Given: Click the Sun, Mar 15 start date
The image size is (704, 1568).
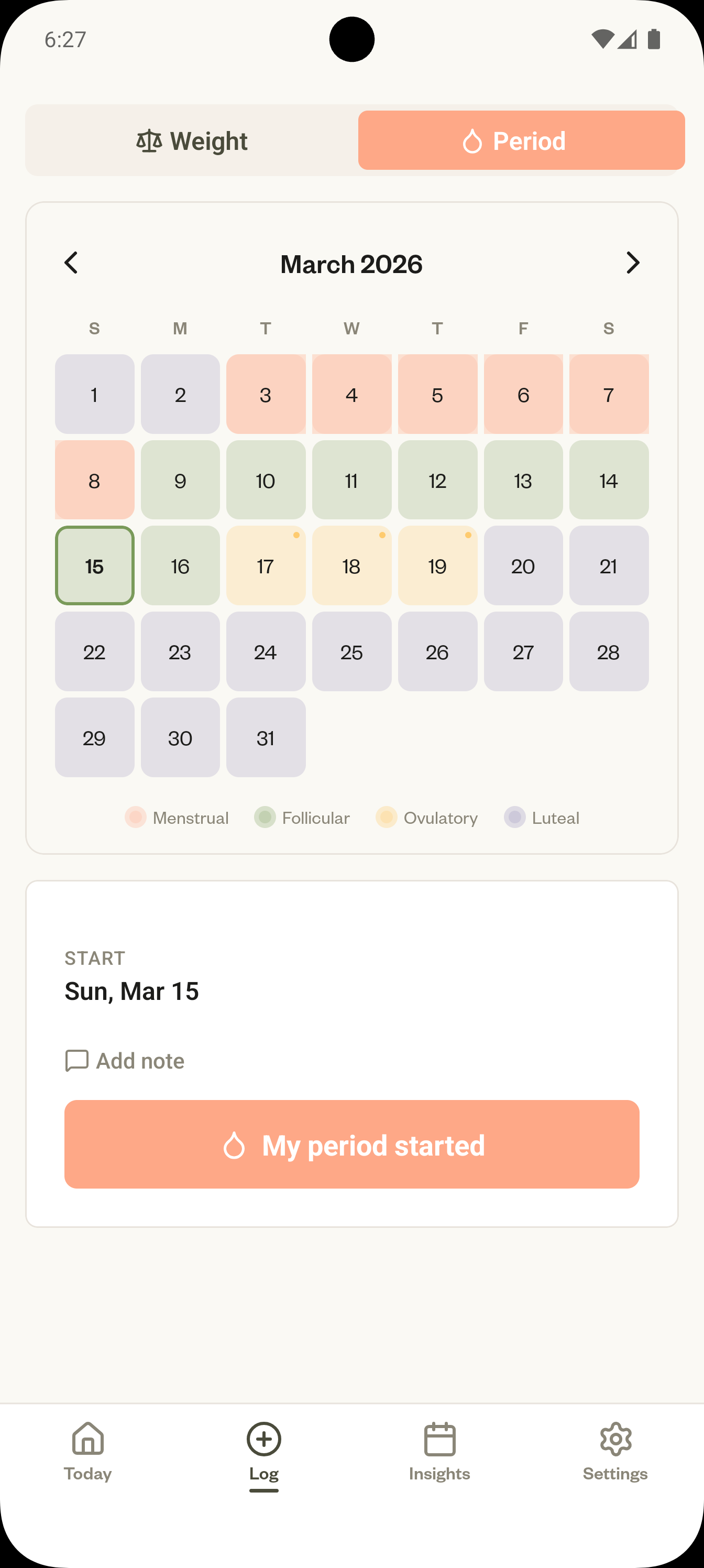Looking at the screenshot, I should coord(131,991).
